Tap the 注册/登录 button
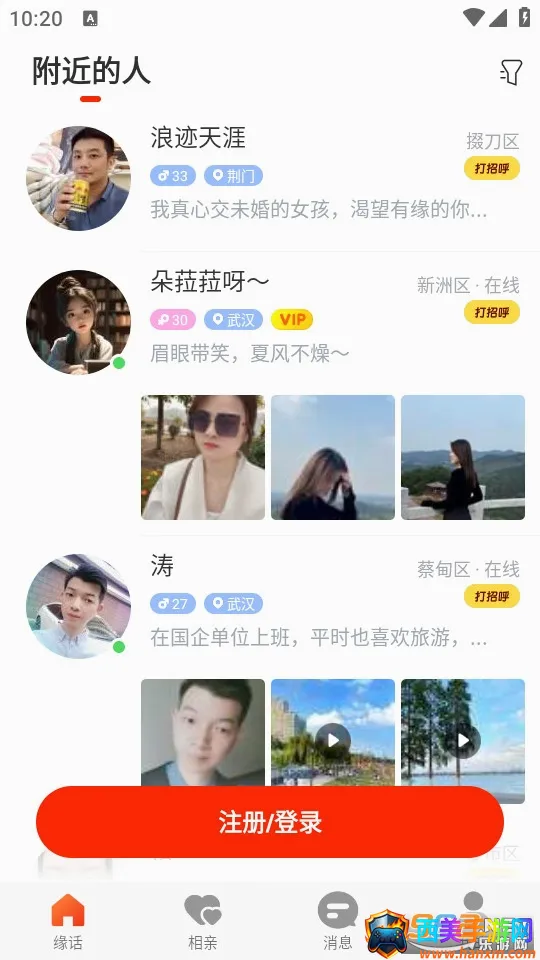This screenshot has width=540, height=960. coord(270,822)
